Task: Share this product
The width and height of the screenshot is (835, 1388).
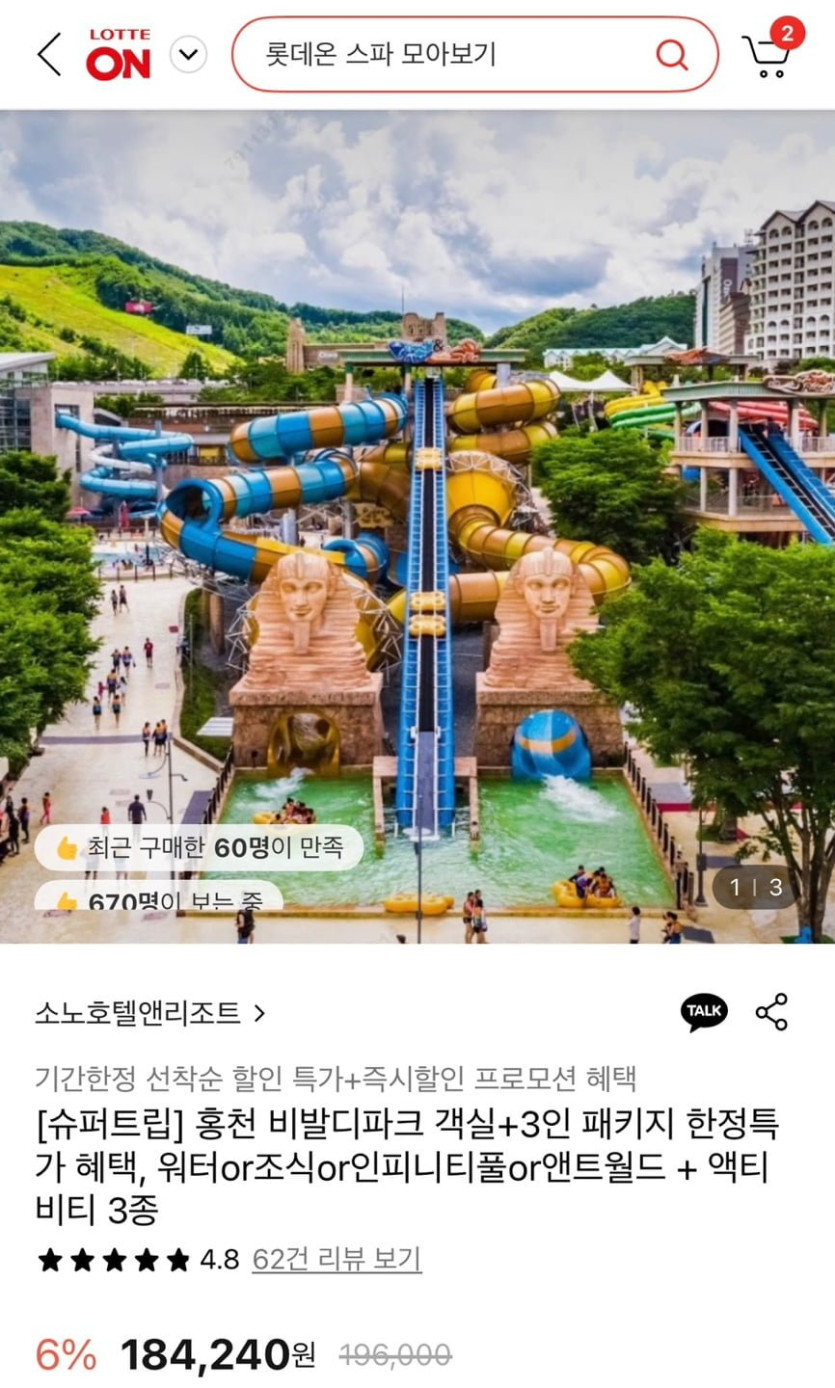Action: pos(772,1012)
